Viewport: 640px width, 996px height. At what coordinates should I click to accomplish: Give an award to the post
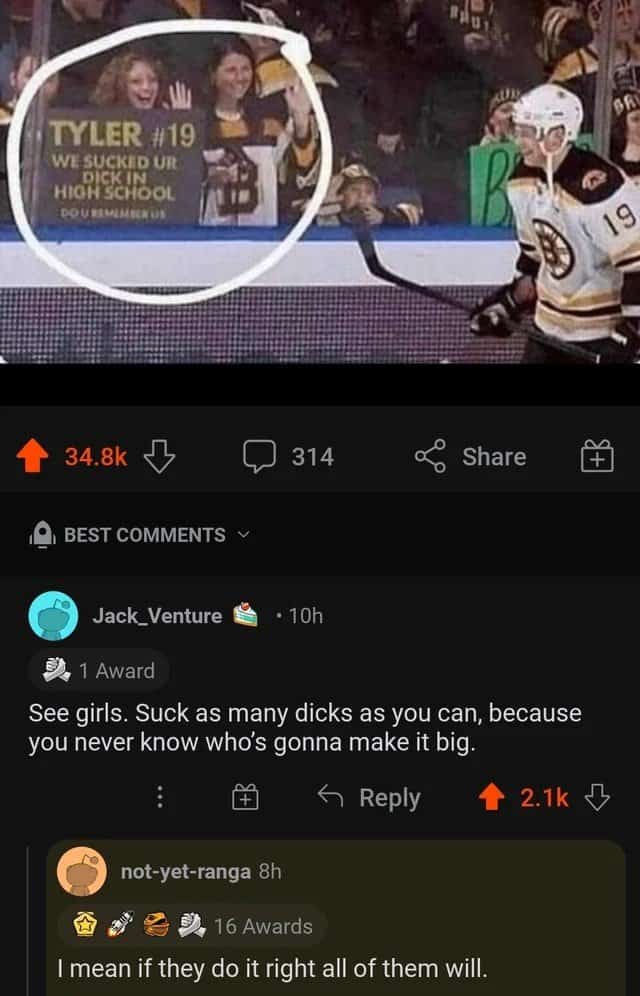pyautogui.click(x=596, y=458)
